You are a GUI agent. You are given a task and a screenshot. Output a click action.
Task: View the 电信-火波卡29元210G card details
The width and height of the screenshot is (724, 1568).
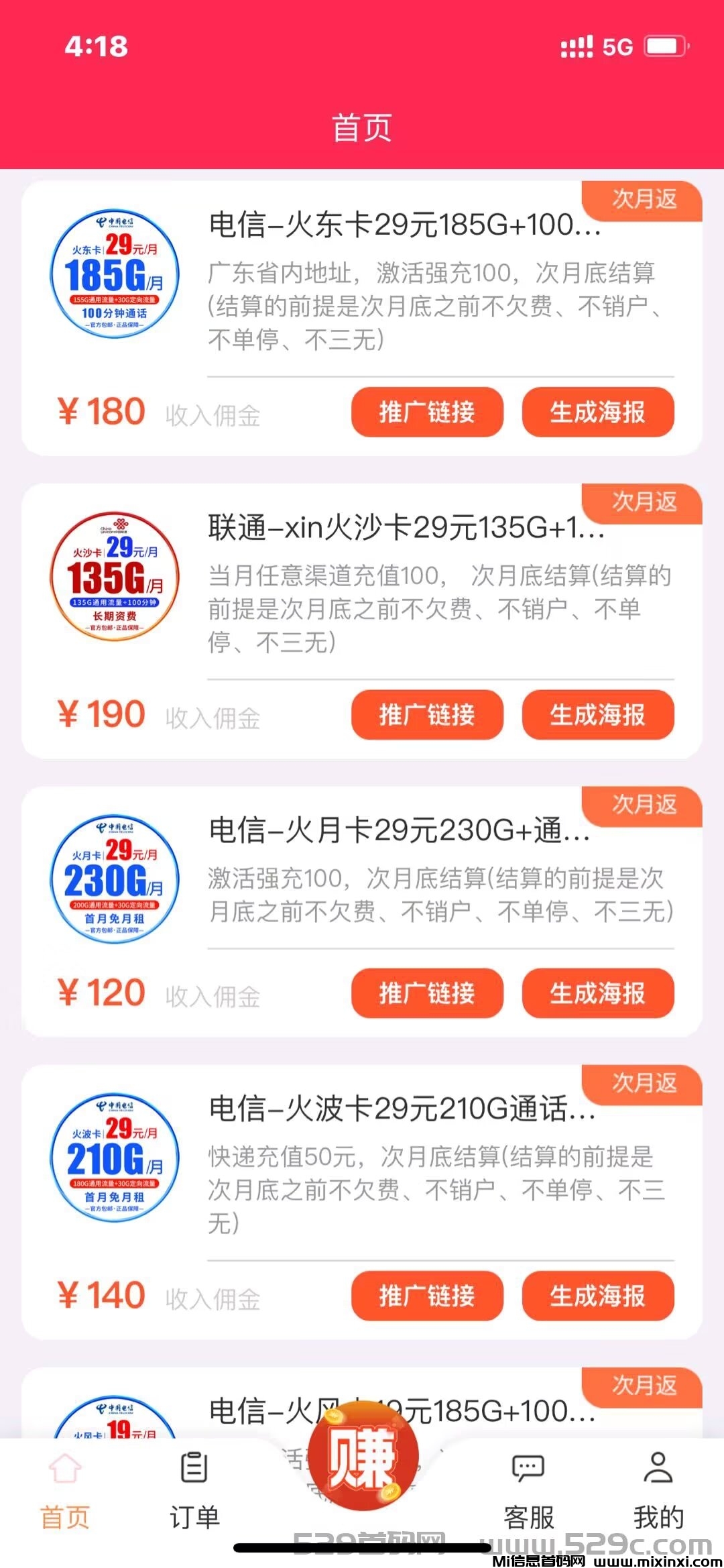click(x=402, y=1109)
